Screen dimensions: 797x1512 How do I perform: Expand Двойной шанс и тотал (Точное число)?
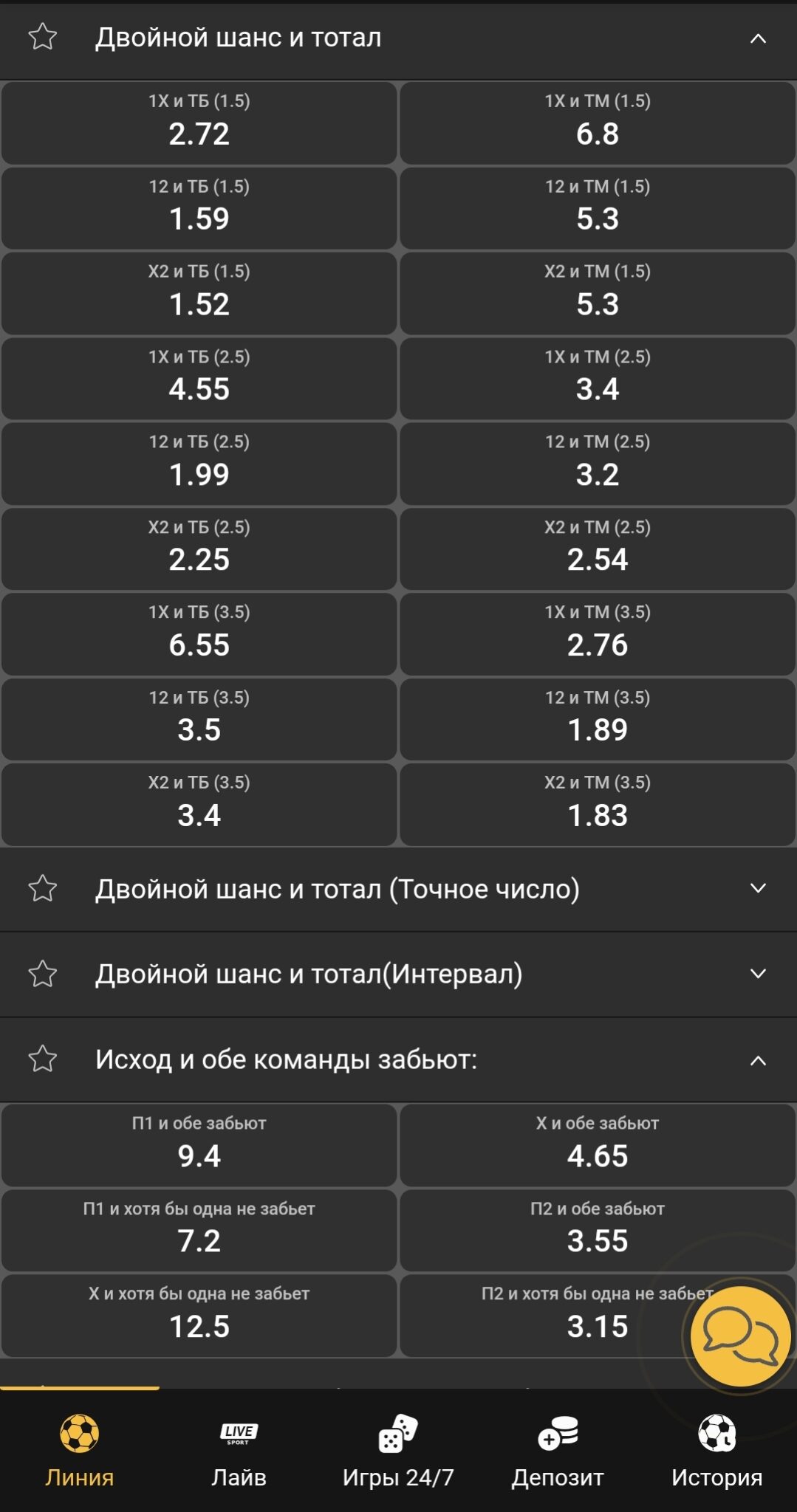758,888
